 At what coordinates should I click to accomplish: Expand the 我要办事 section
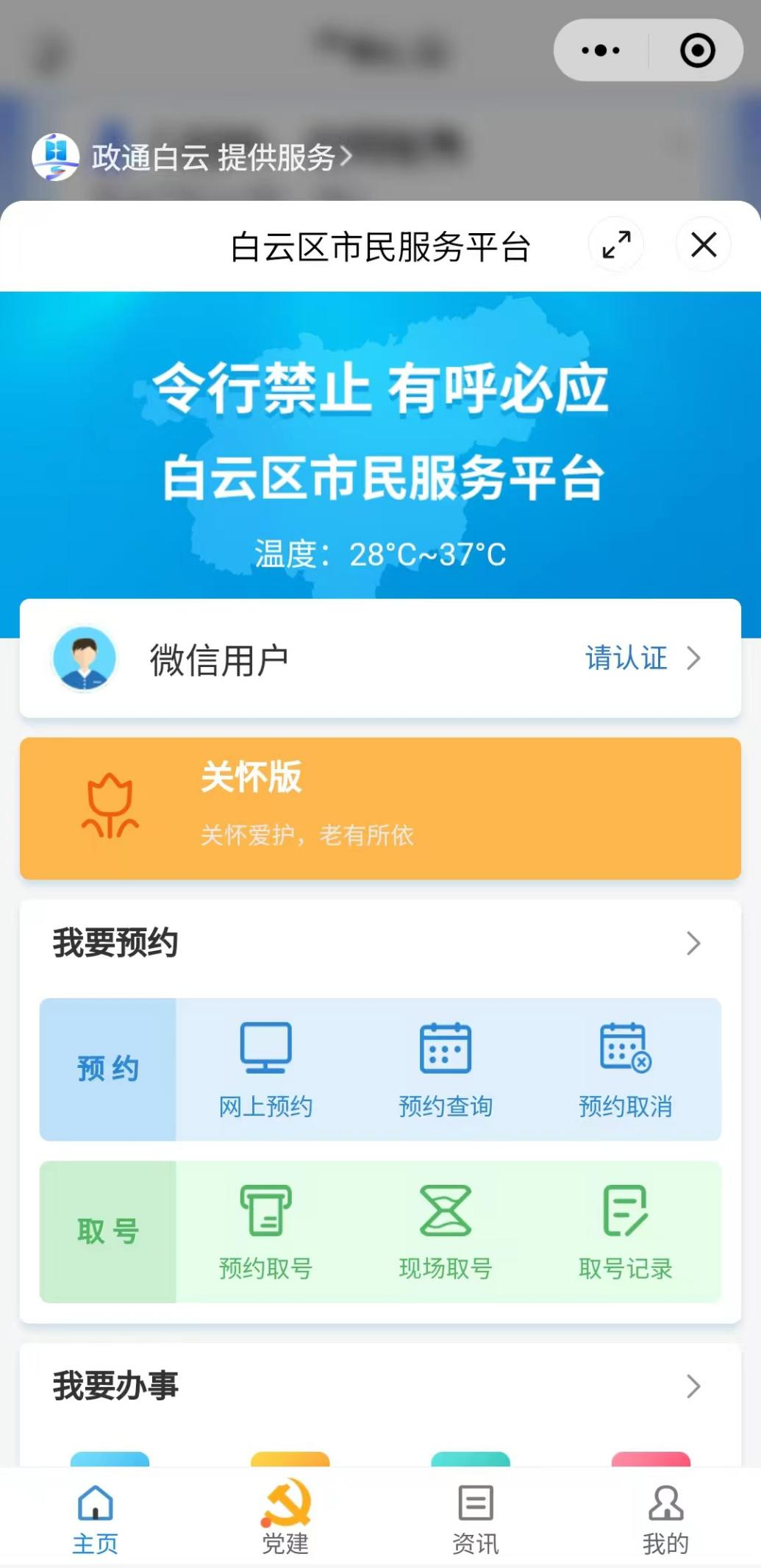point(693,1386)
